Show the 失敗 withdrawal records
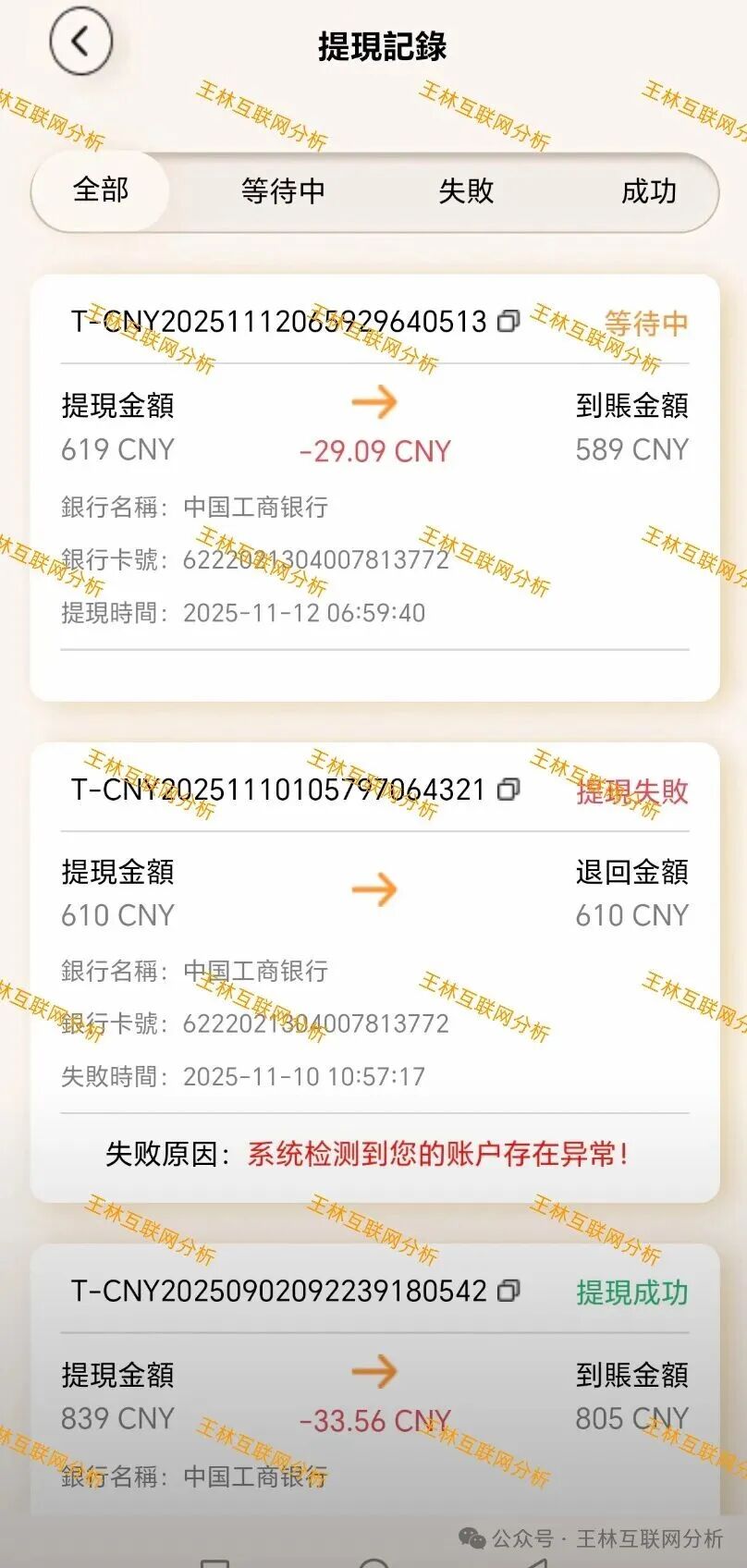 [466, 191]
